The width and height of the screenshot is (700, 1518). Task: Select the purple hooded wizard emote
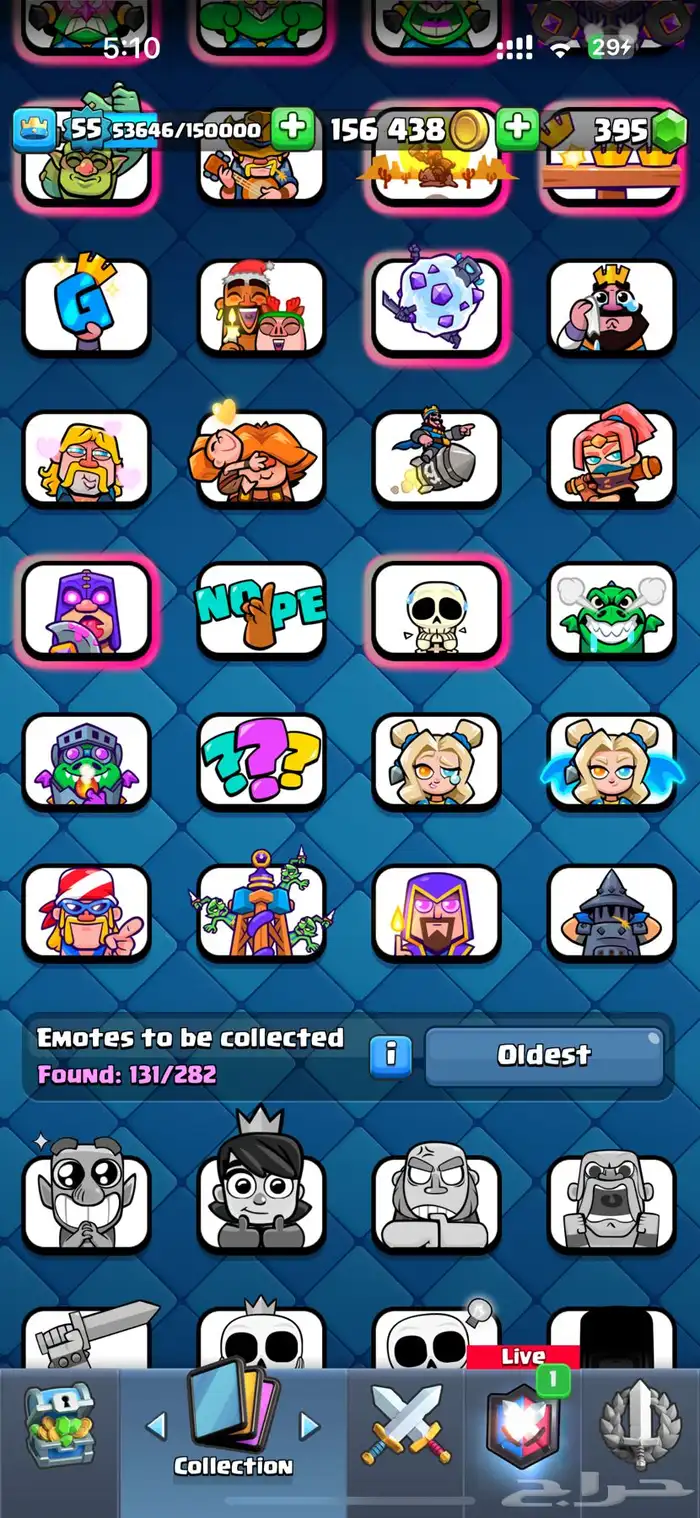click(x=436, y=912)
